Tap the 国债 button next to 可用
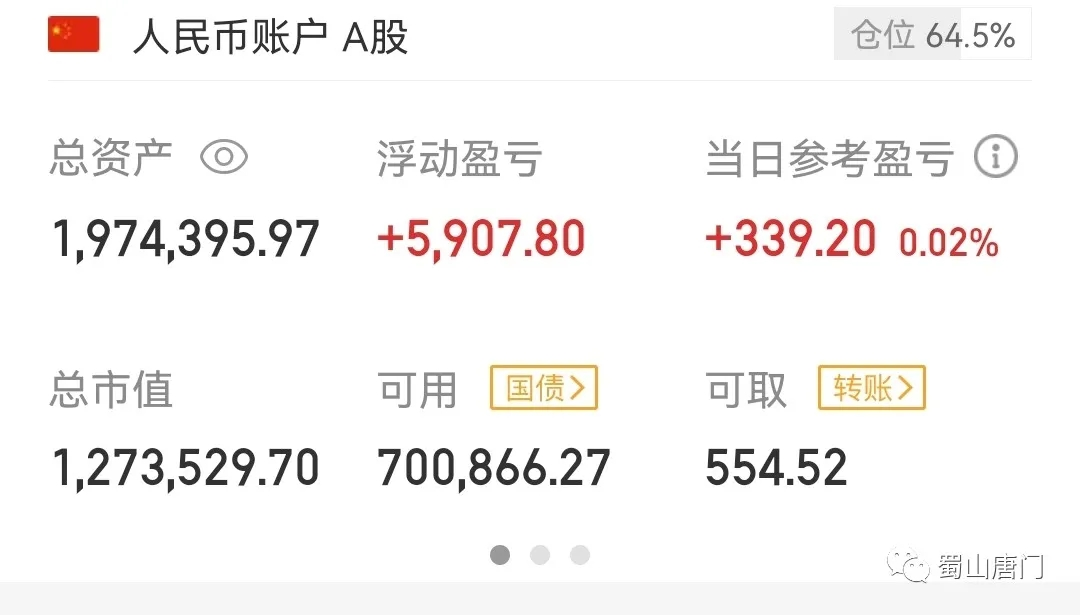This screenshot has height=615, width=1080. point(543,388)
